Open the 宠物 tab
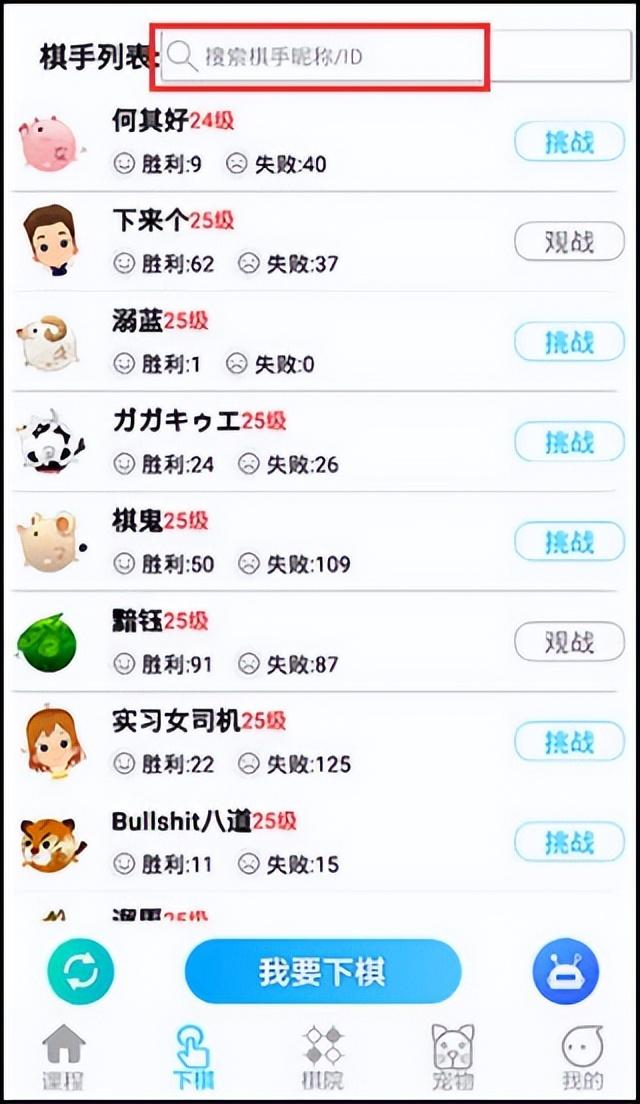Image resolution: width=640 pixels, height=1104 pixels. click(x=452, y=1056)
